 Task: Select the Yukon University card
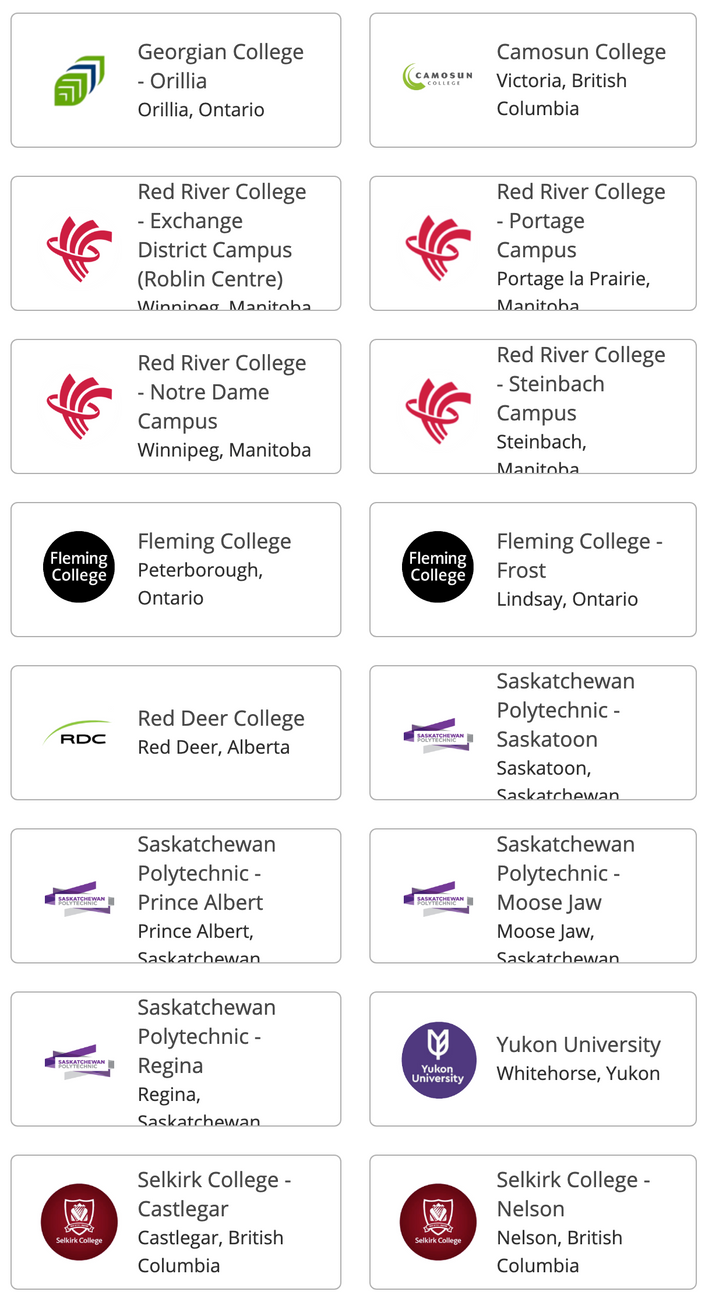[533, 1058]
